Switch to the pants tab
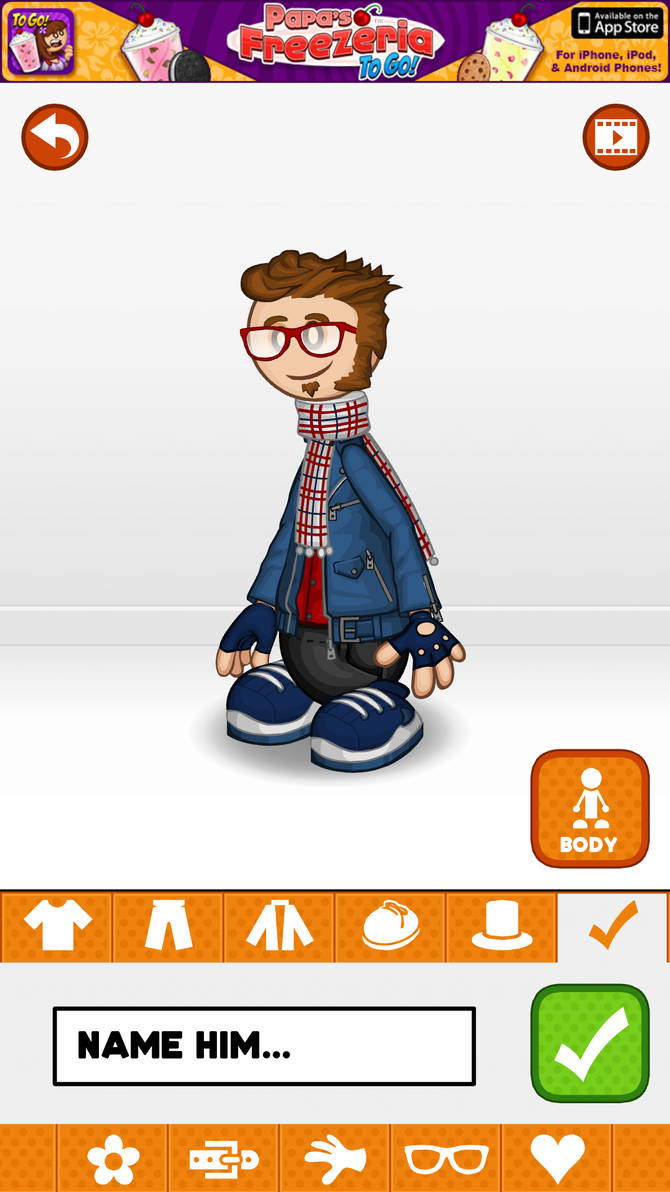 pos(168,926)
